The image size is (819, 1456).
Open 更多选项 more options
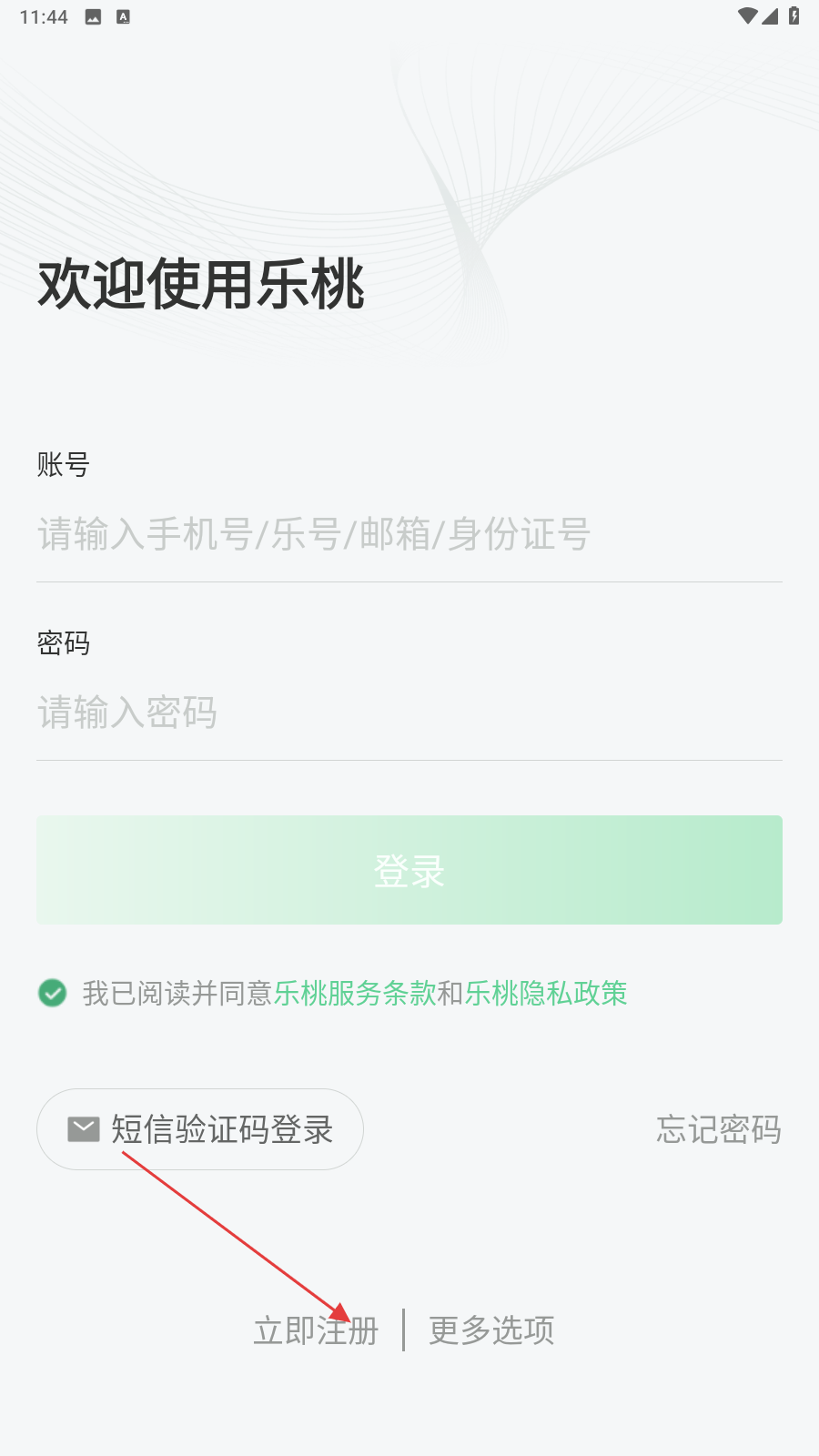(491, 1330)
